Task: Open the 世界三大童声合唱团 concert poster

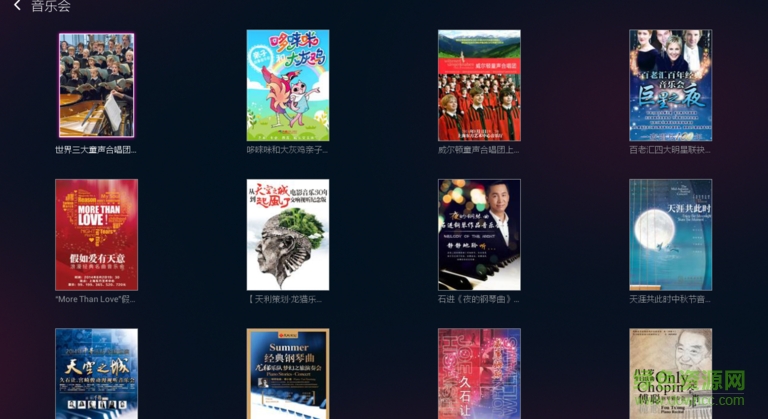Action: pos(96,86)
